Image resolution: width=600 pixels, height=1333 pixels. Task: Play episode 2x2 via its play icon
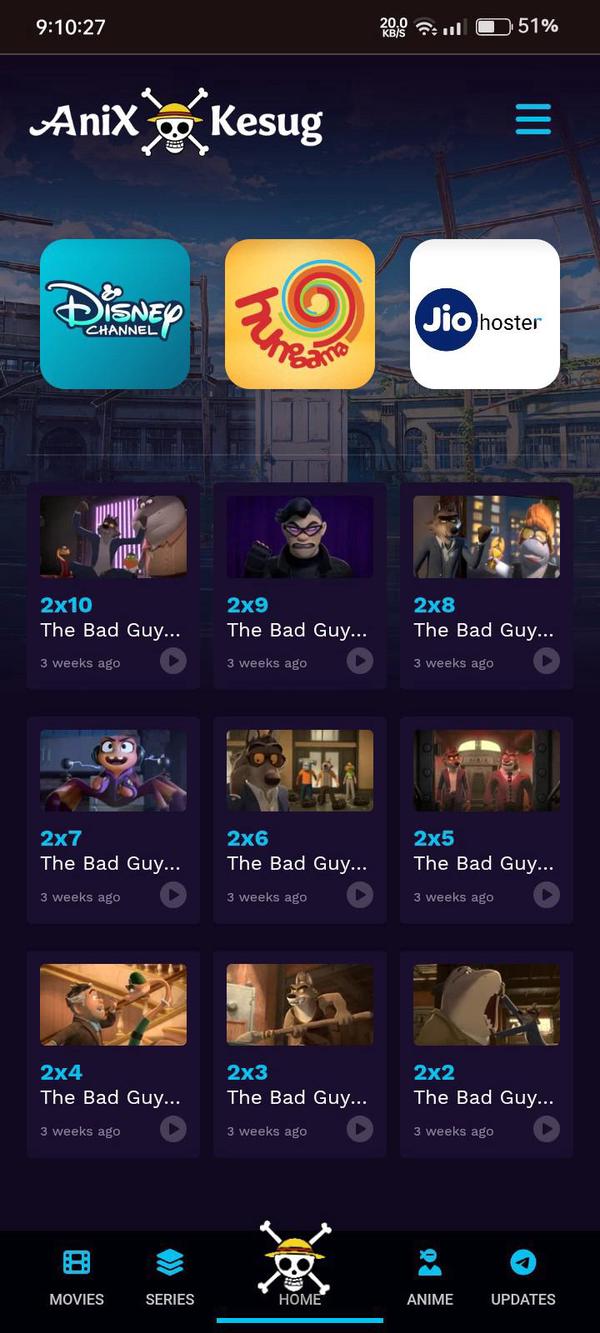click(x=546, y=1129)
